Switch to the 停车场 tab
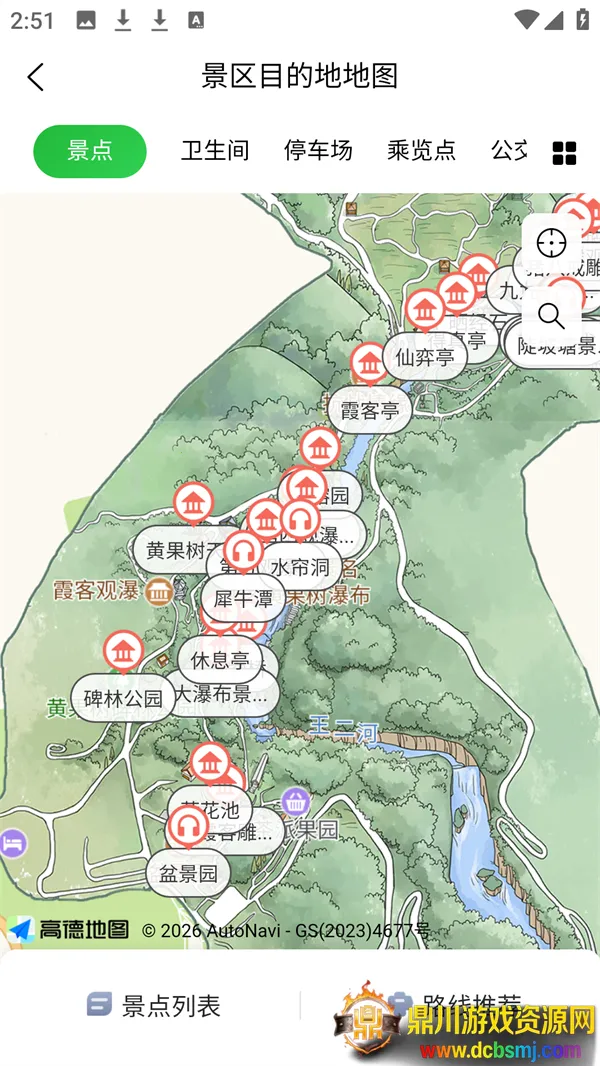The height and width of the screenshot is (1066, 600). tap(318, 151)
